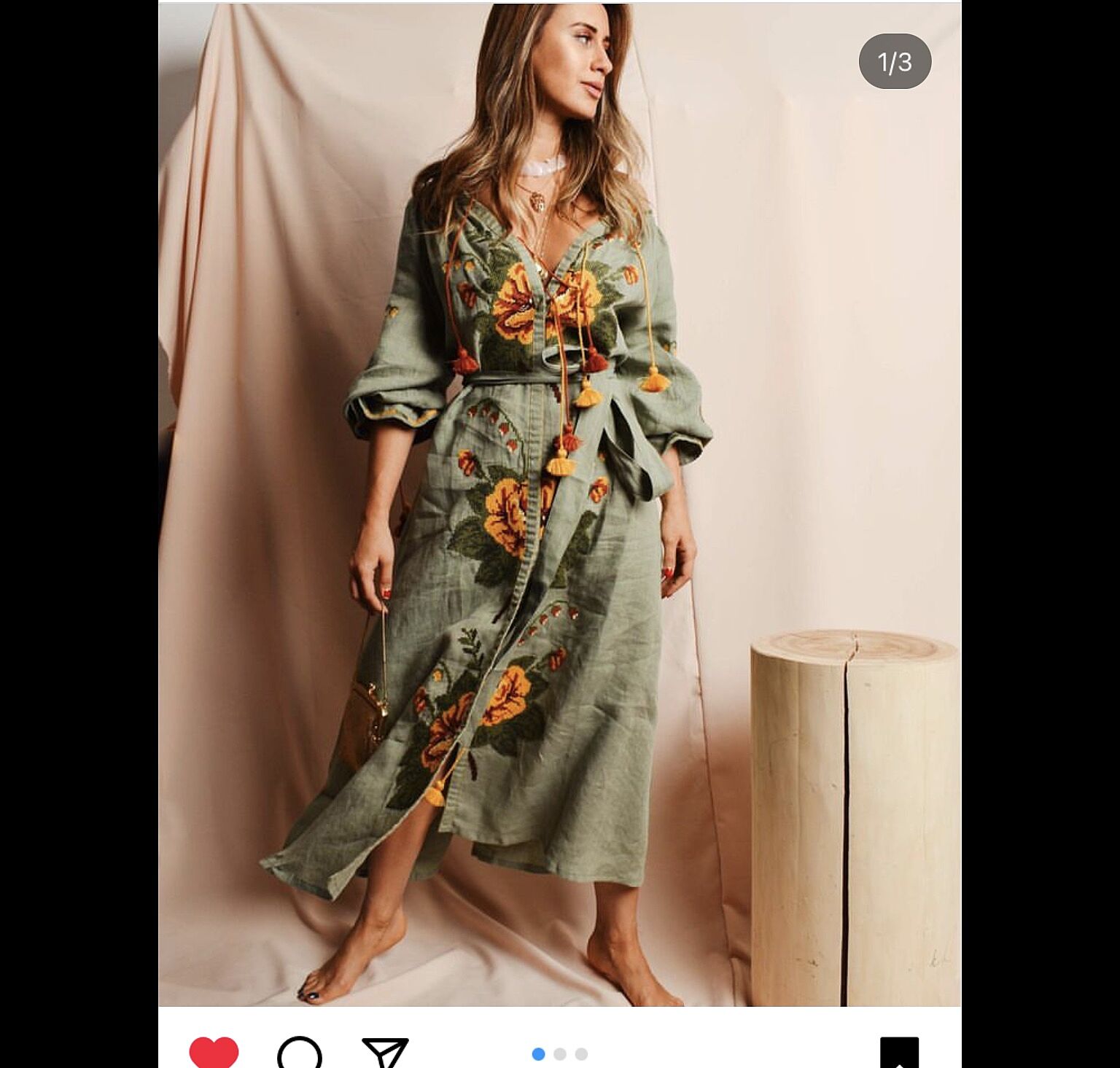Share the post via the paper plane
Viewport: 1120px width, 1068px height.
pos(384,1053)
